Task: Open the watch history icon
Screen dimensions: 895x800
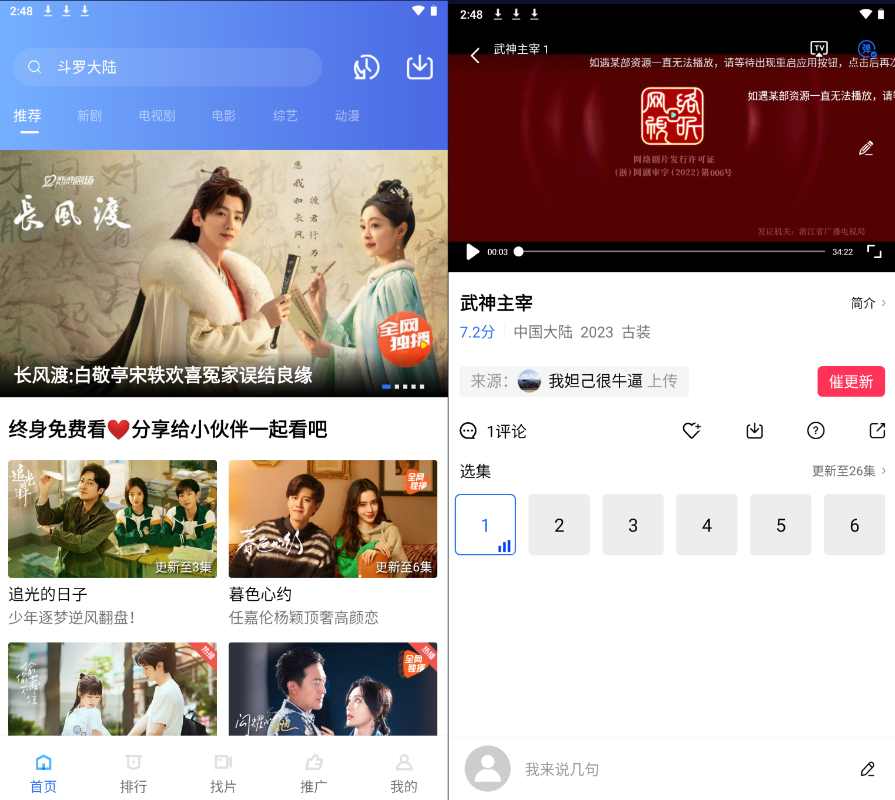Action: [x=366, y=67]
